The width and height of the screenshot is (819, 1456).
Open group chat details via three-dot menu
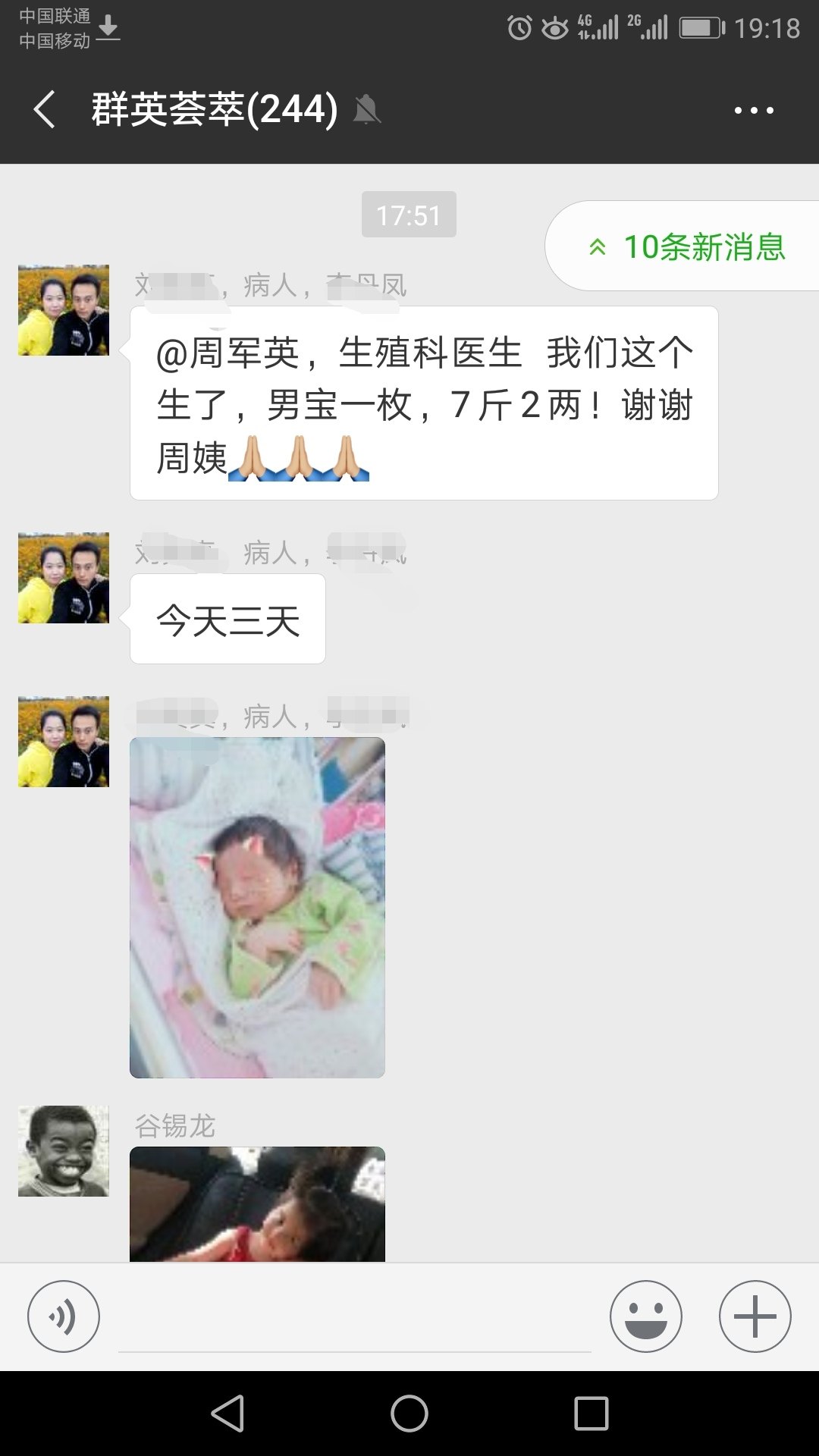(754, 110)
